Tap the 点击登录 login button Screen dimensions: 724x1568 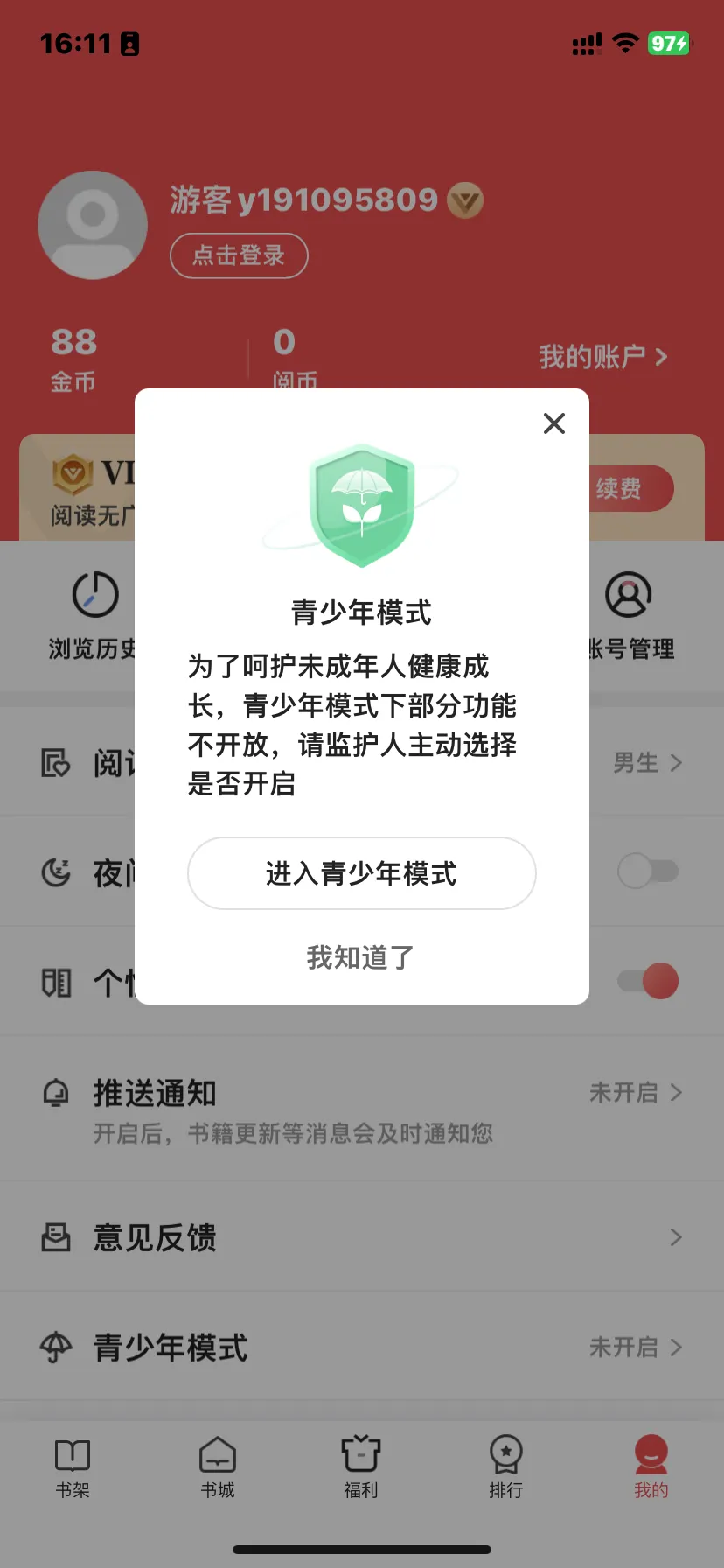pyautogui.click(x=238, y=255)
